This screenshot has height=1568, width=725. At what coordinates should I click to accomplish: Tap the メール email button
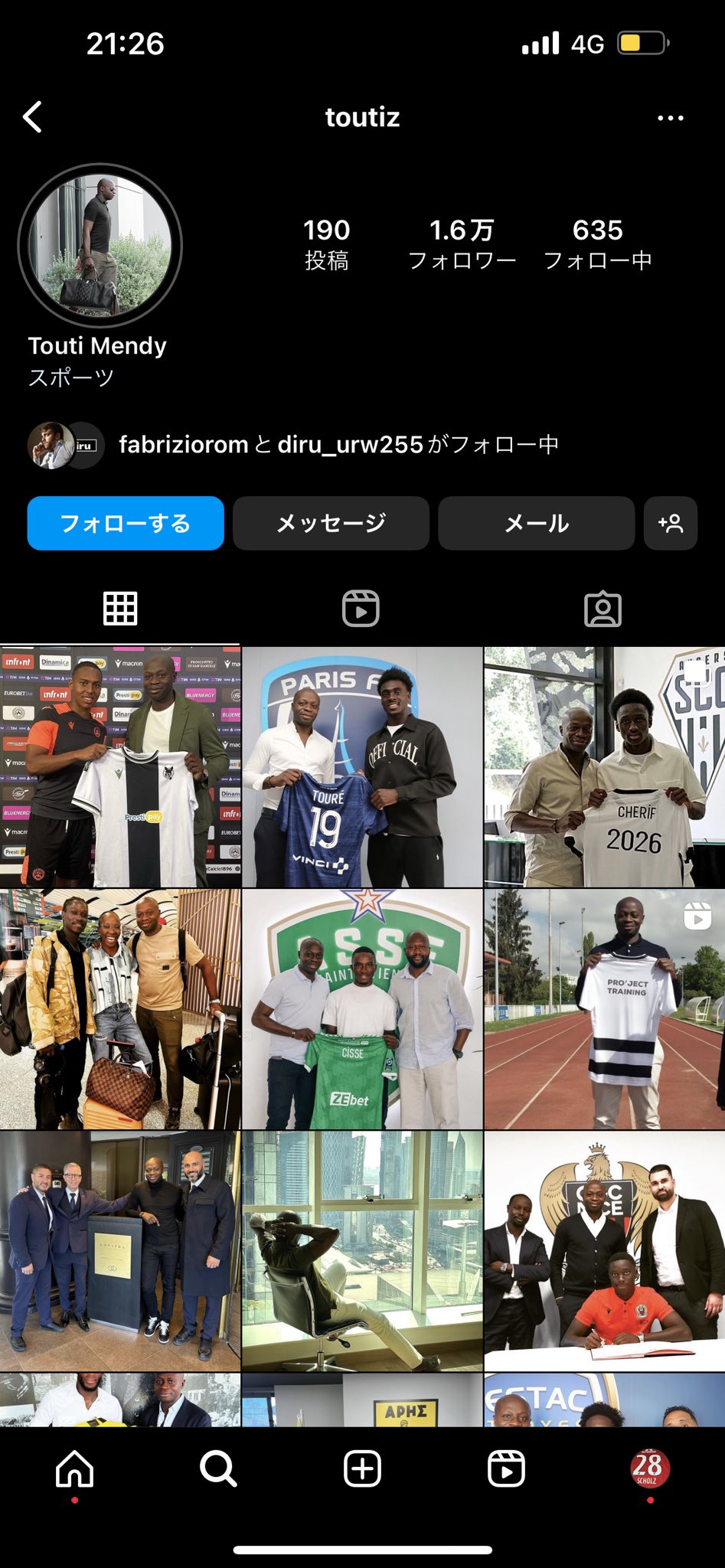536,523
